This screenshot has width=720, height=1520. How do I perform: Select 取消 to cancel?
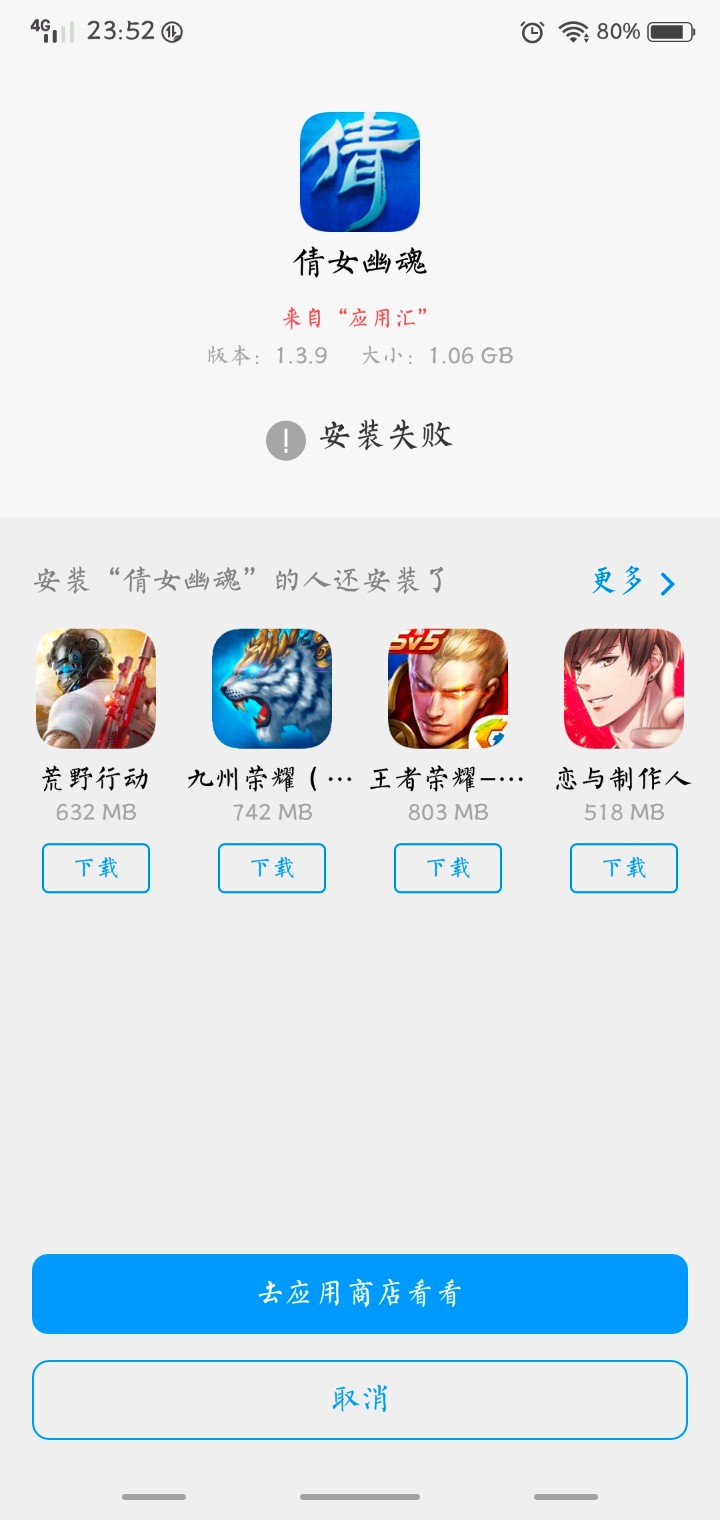(360, 1399)
